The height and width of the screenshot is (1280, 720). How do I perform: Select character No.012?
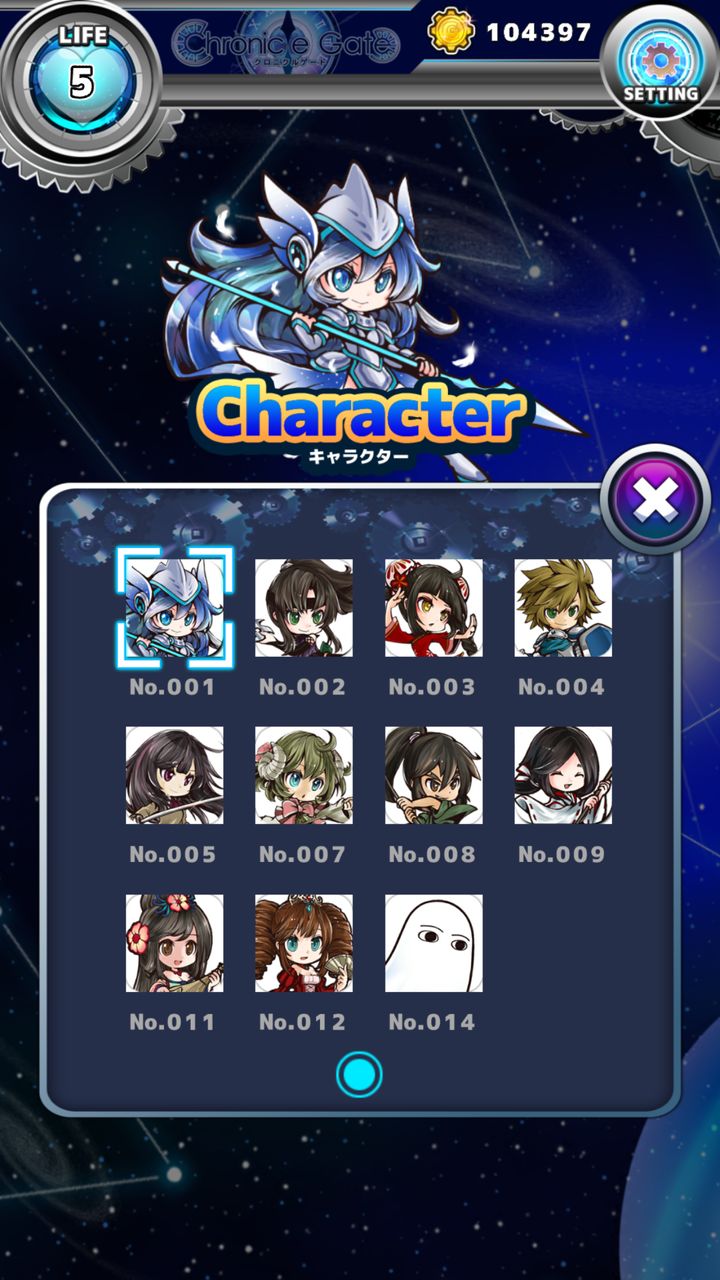tap(304, 943)
